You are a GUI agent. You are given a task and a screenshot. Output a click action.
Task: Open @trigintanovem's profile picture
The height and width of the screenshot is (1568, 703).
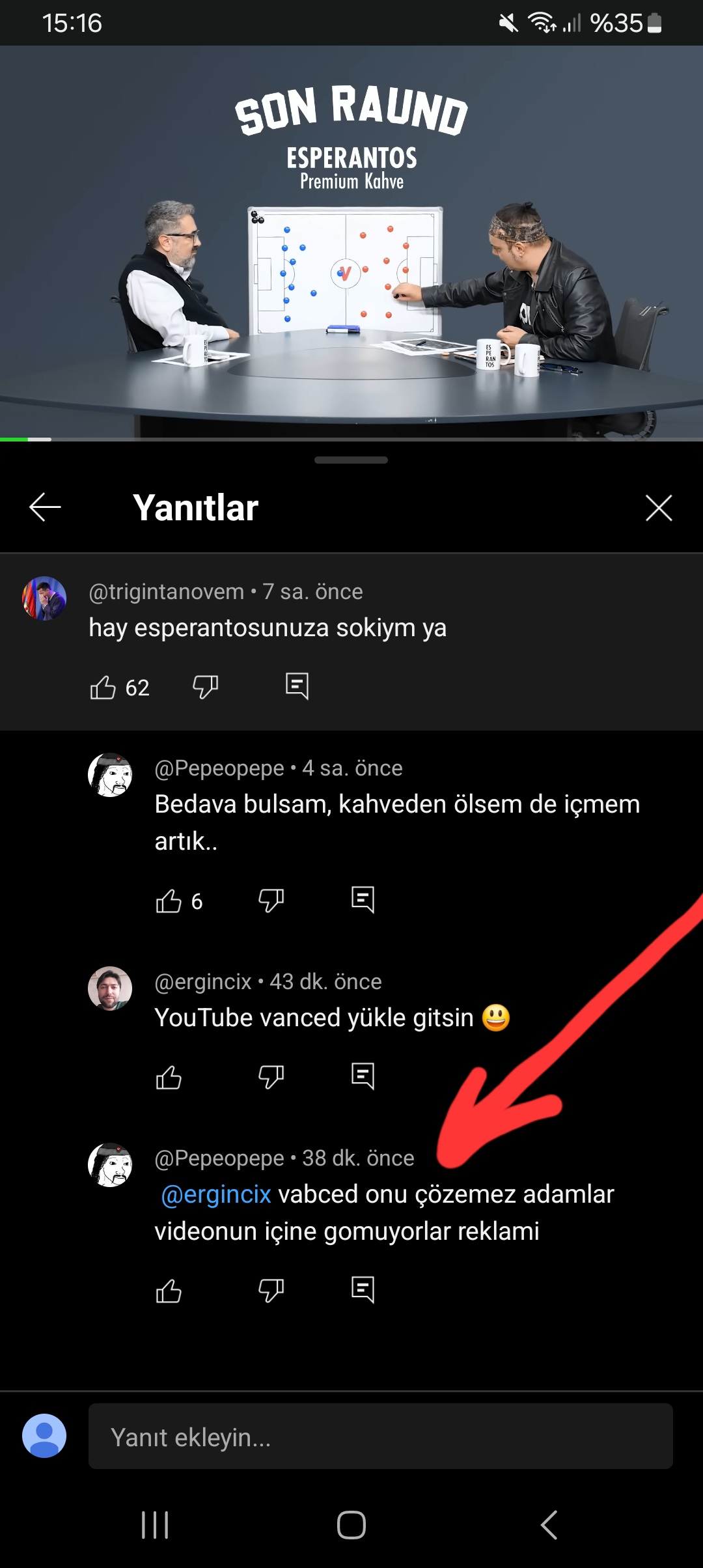pyautogui.click(x=44, y=598)
